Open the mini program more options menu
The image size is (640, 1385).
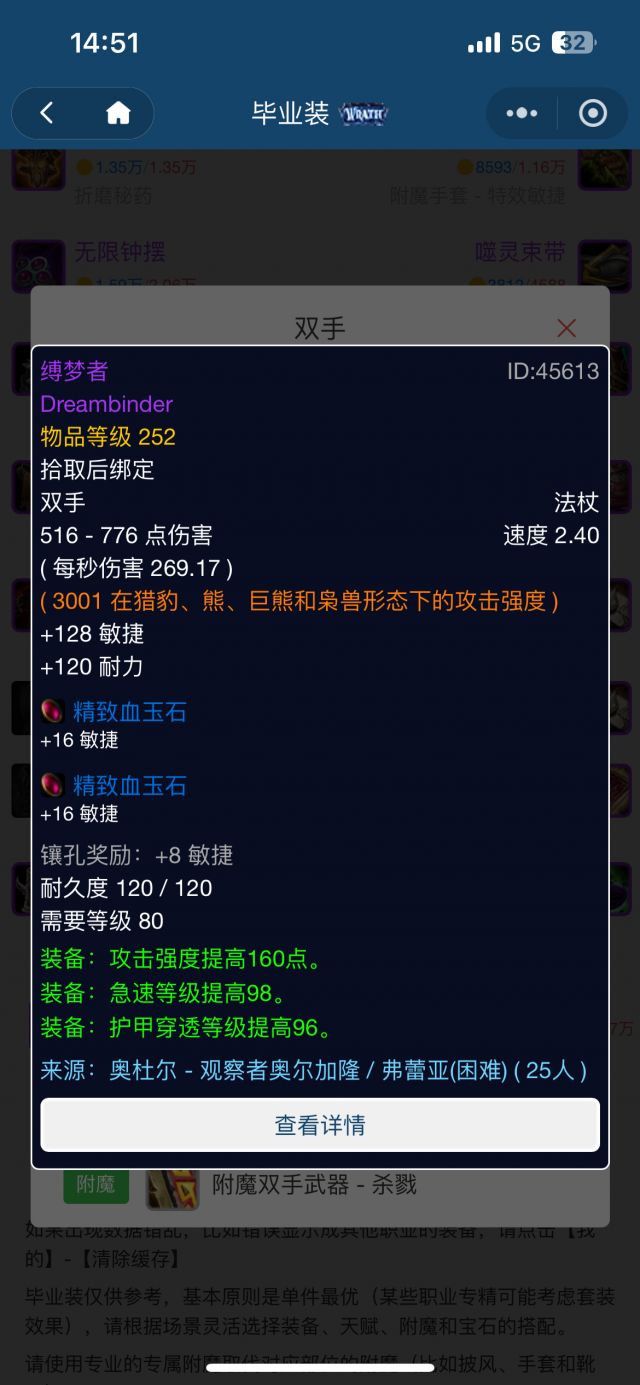click(x=521, y=113)
